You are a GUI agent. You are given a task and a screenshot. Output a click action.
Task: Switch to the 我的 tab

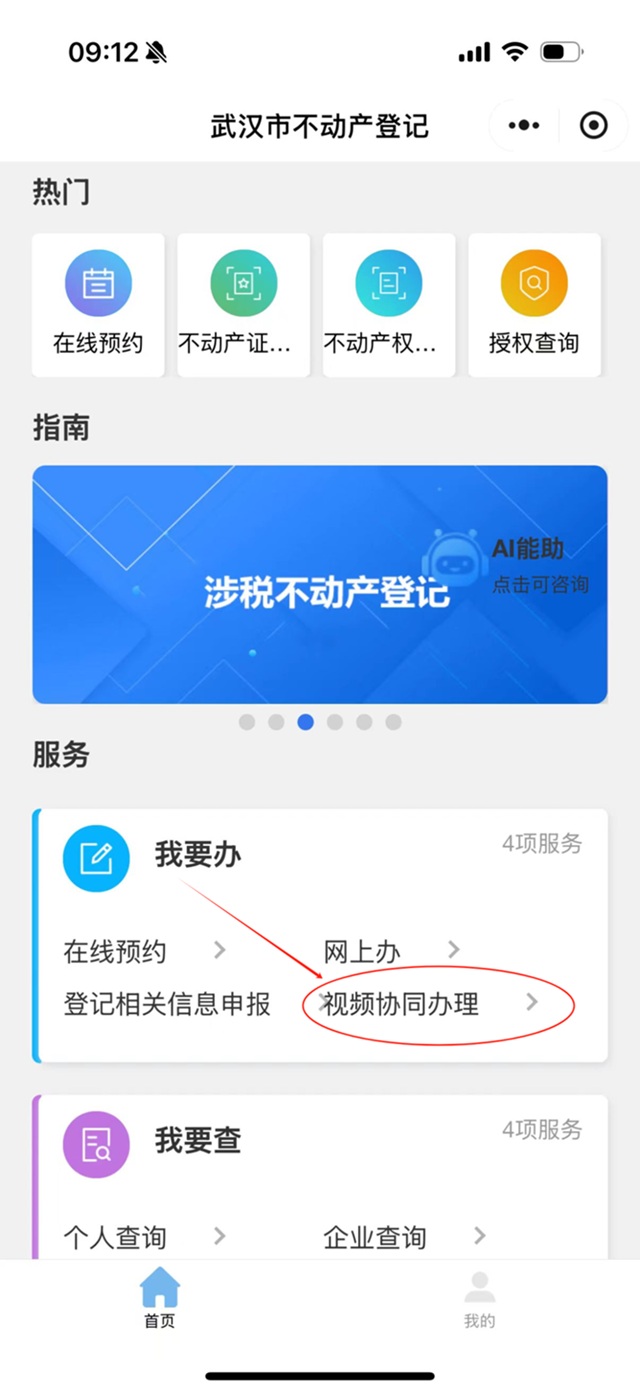tap(480, 1300)
